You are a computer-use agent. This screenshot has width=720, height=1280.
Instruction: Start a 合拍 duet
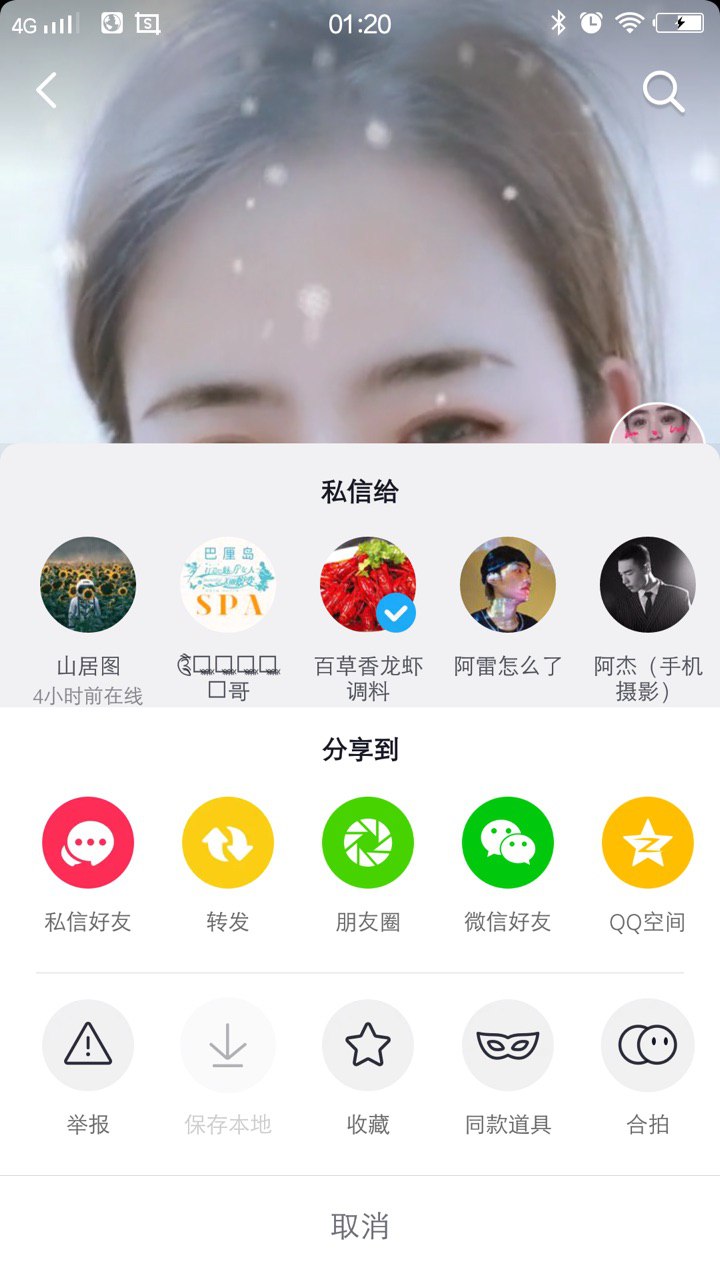click(x=648, y=1046)
